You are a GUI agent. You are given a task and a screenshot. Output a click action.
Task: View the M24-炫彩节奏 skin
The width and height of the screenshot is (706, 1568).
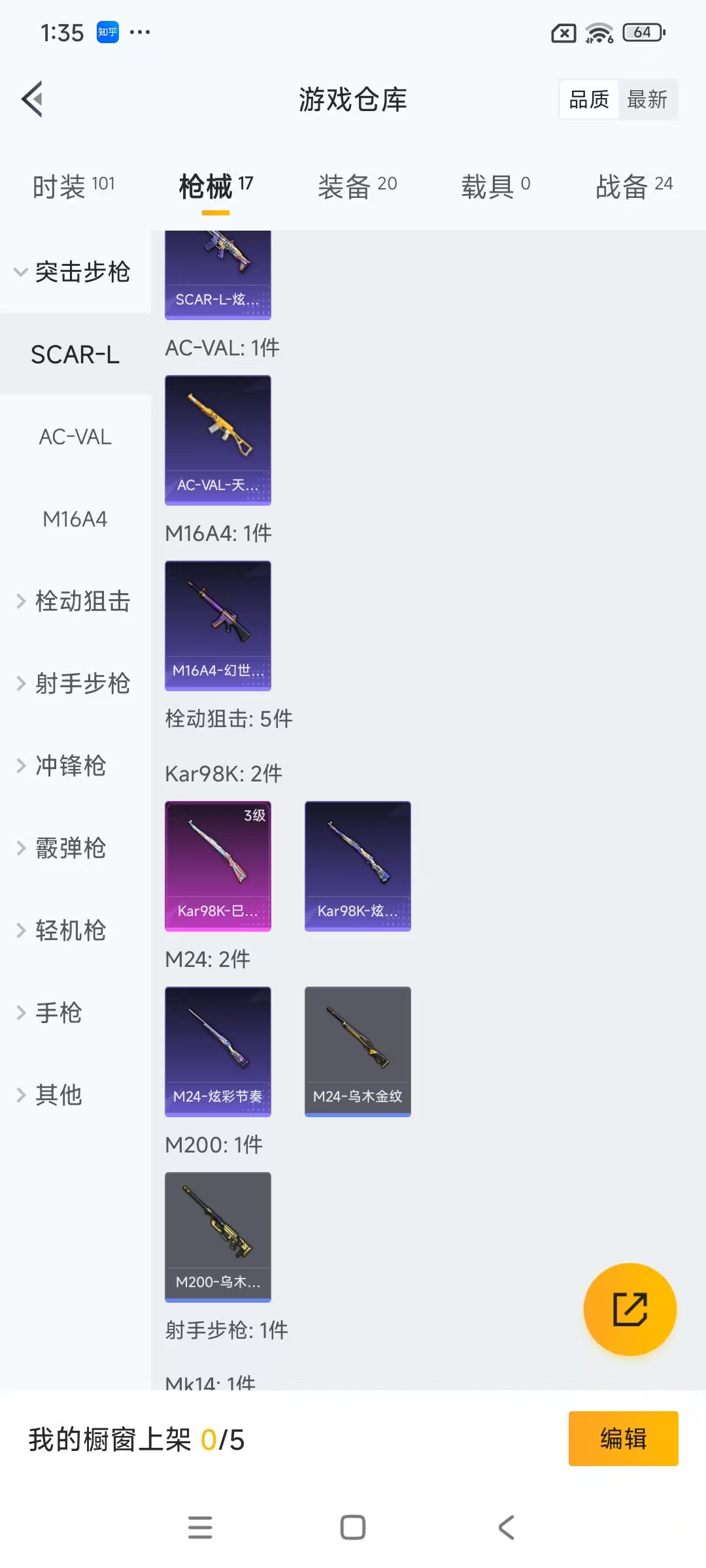pos(218,1051)
